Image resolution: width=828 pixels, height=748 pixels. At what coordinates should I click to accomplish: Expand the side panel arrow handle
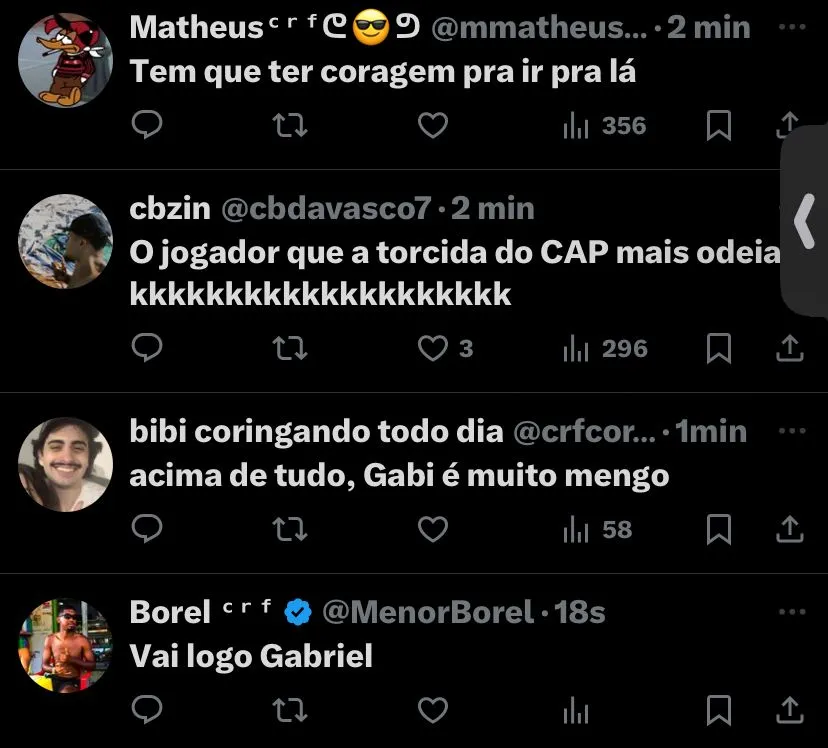coord(805,222)
